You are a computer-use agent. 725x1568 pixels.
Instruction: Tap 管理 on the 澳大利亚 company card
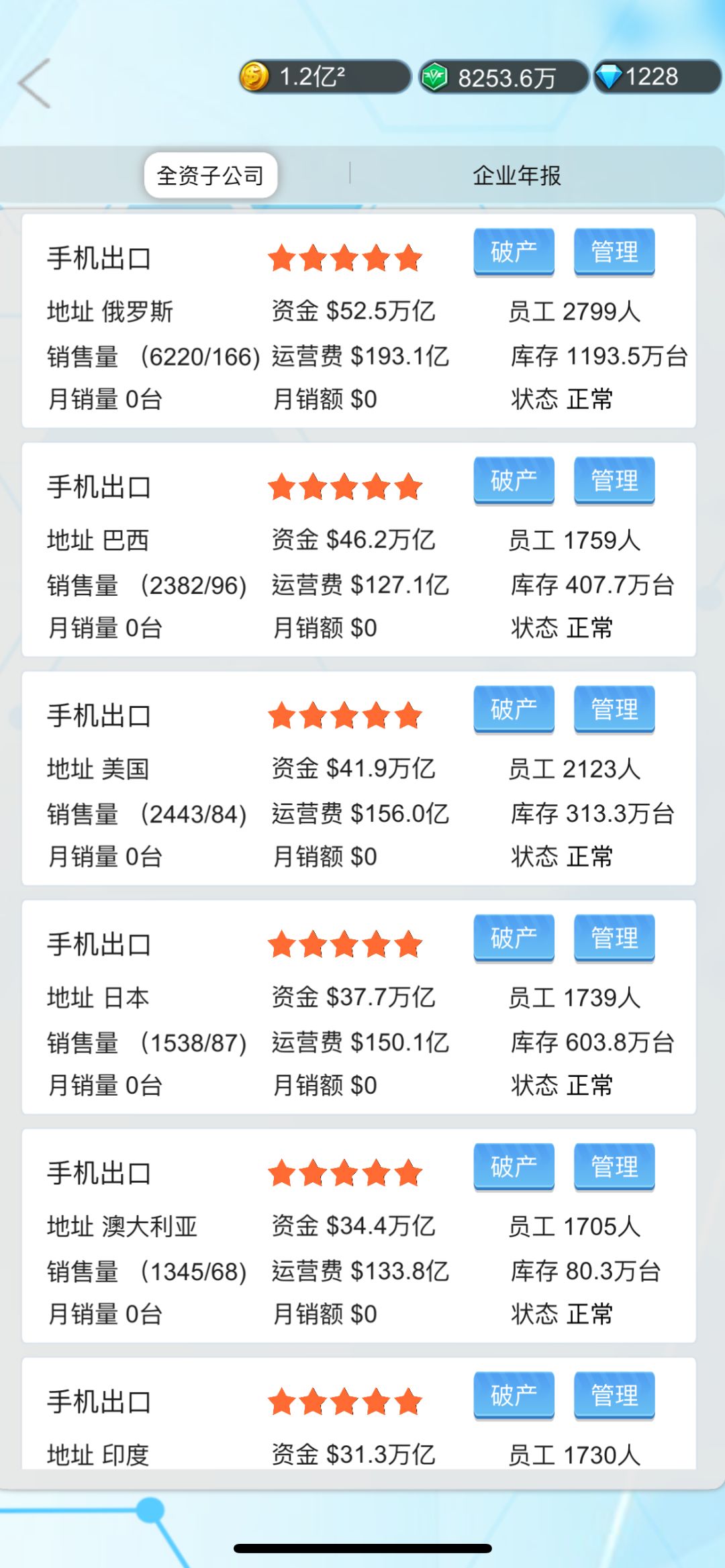[614, 1167]
